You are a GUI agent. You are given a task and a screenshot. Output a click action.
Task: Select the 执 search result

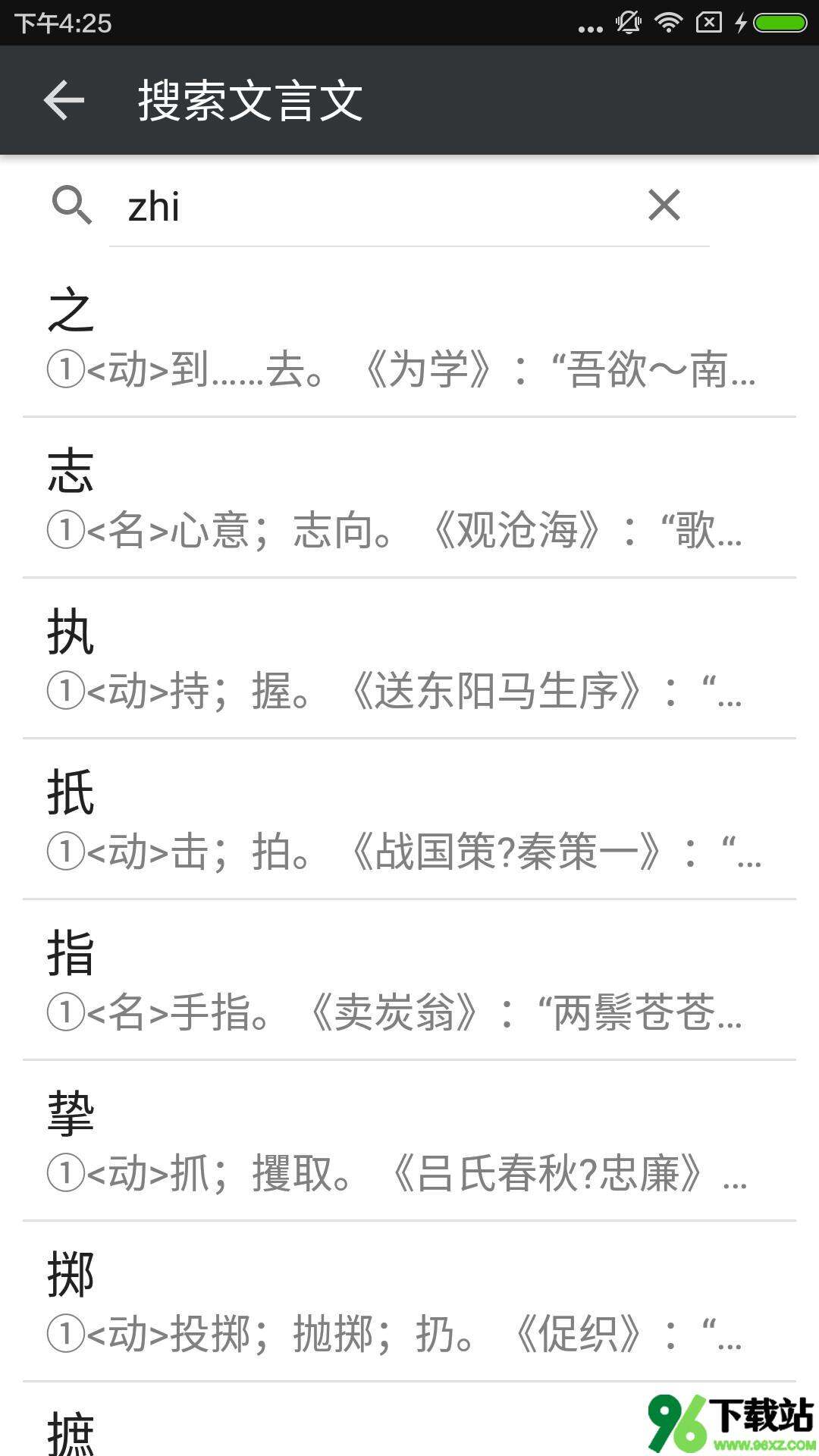click(409, 658)
